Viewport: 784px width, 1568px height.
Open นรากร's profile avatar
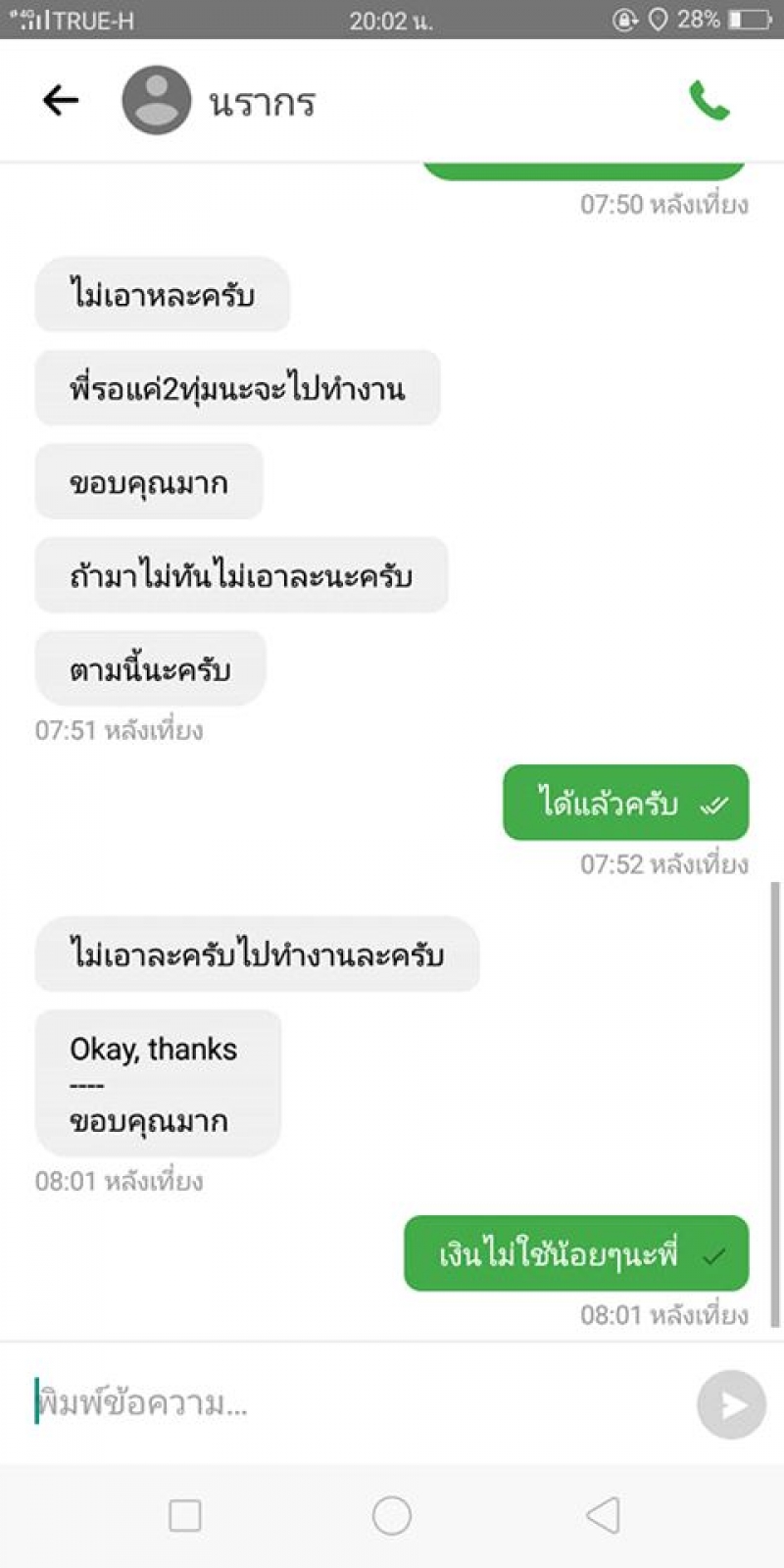click(156, 100)
